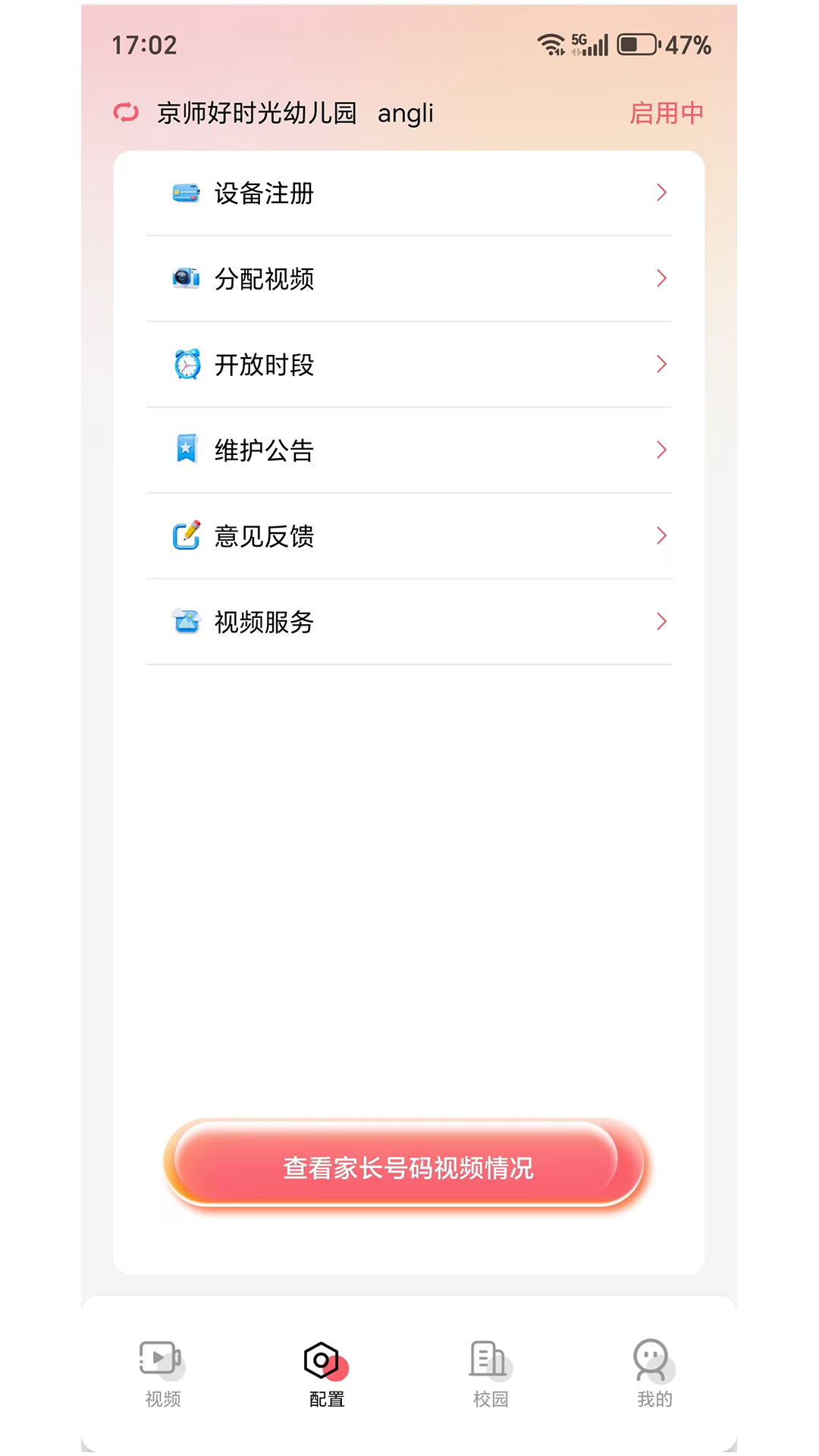Open 维护公告 using its chevron arrow
This screenshot has width=819, height=1456.
[x=661, y=450]
